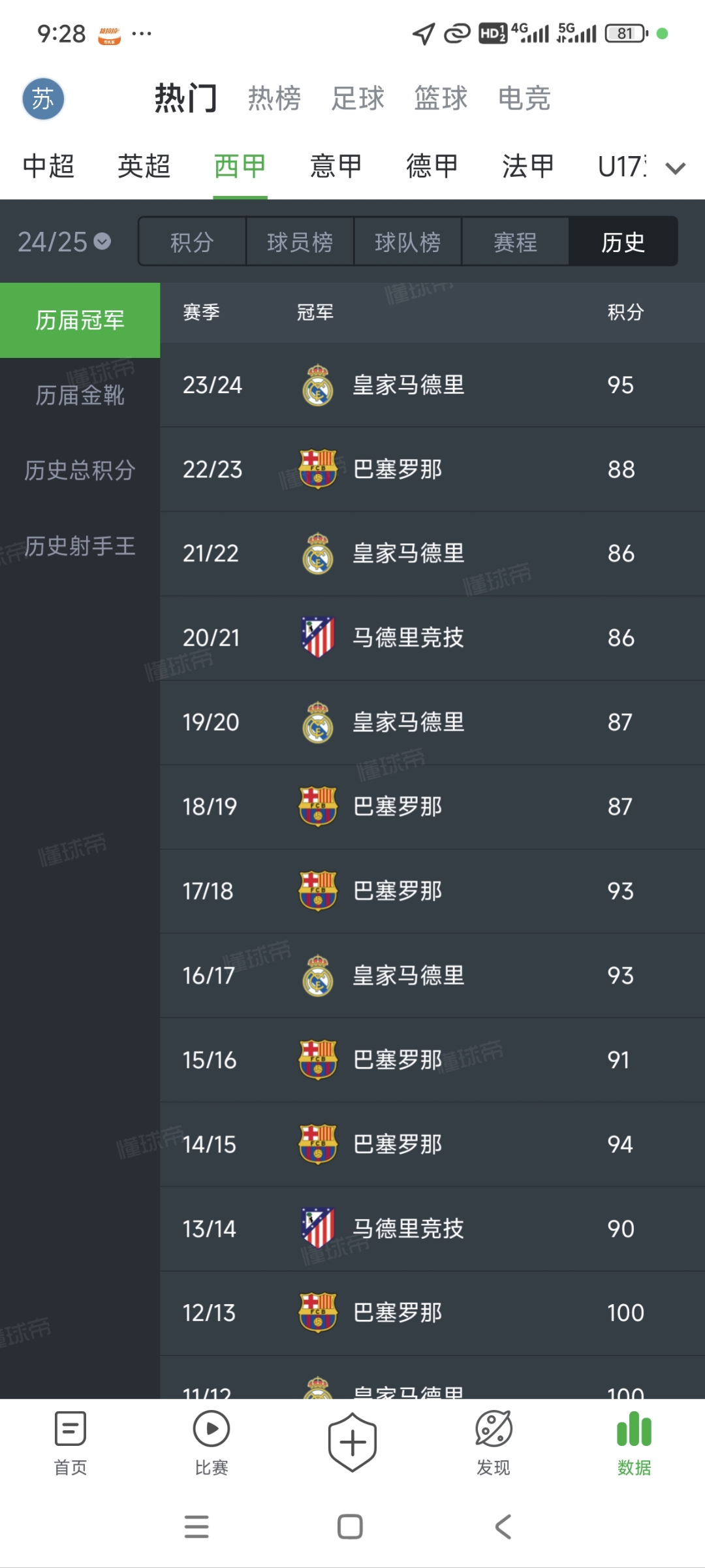Tap the center plus shield button
The image size is (705, 1568).
(x=352, y=1442)
